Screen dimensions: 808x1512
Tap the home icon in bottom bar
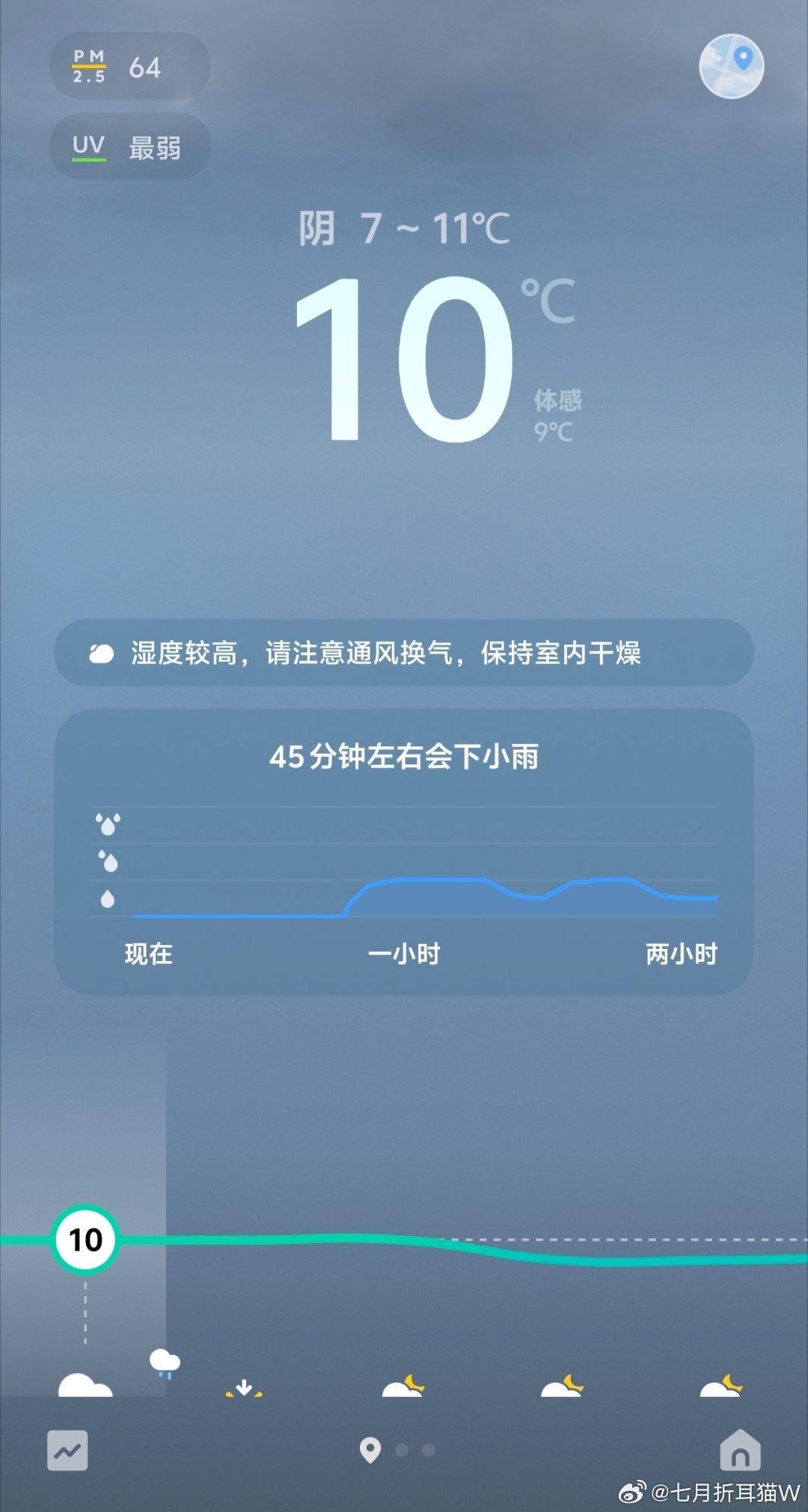740,1449
